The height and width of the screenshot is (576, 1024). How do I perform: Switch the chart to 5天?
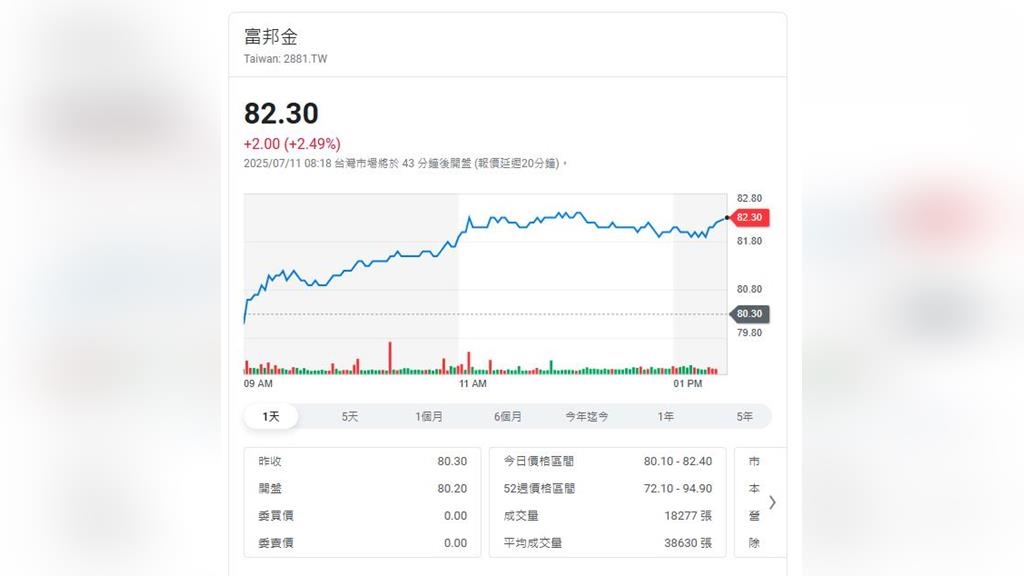pos(349,416)
